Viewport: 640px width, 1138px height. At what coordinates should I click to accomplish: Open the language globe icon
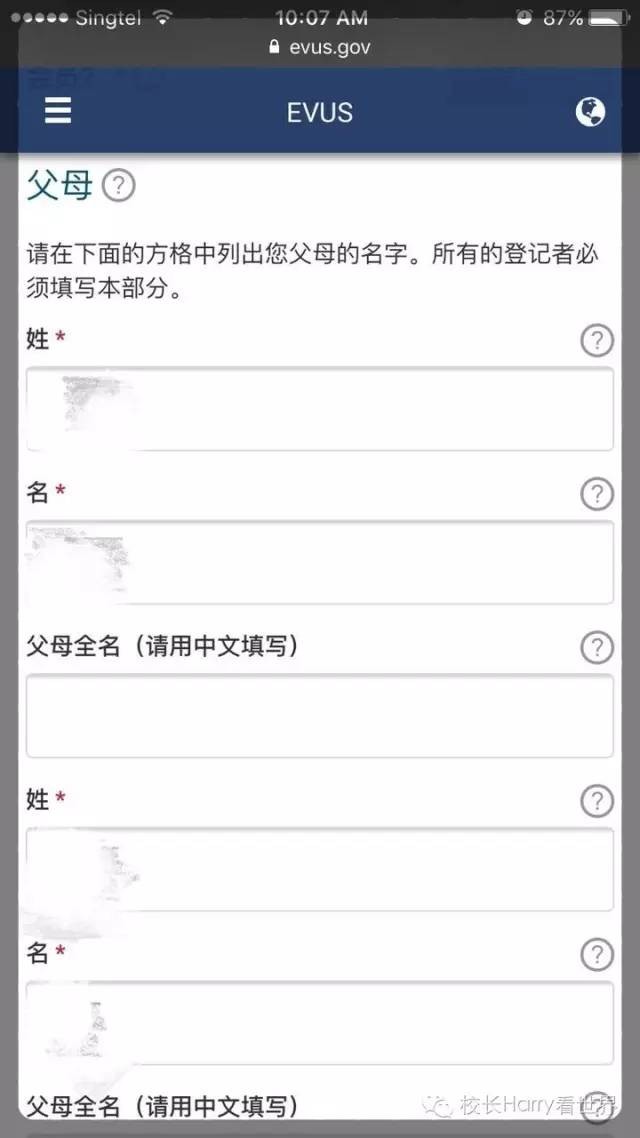tap(590, 111)
